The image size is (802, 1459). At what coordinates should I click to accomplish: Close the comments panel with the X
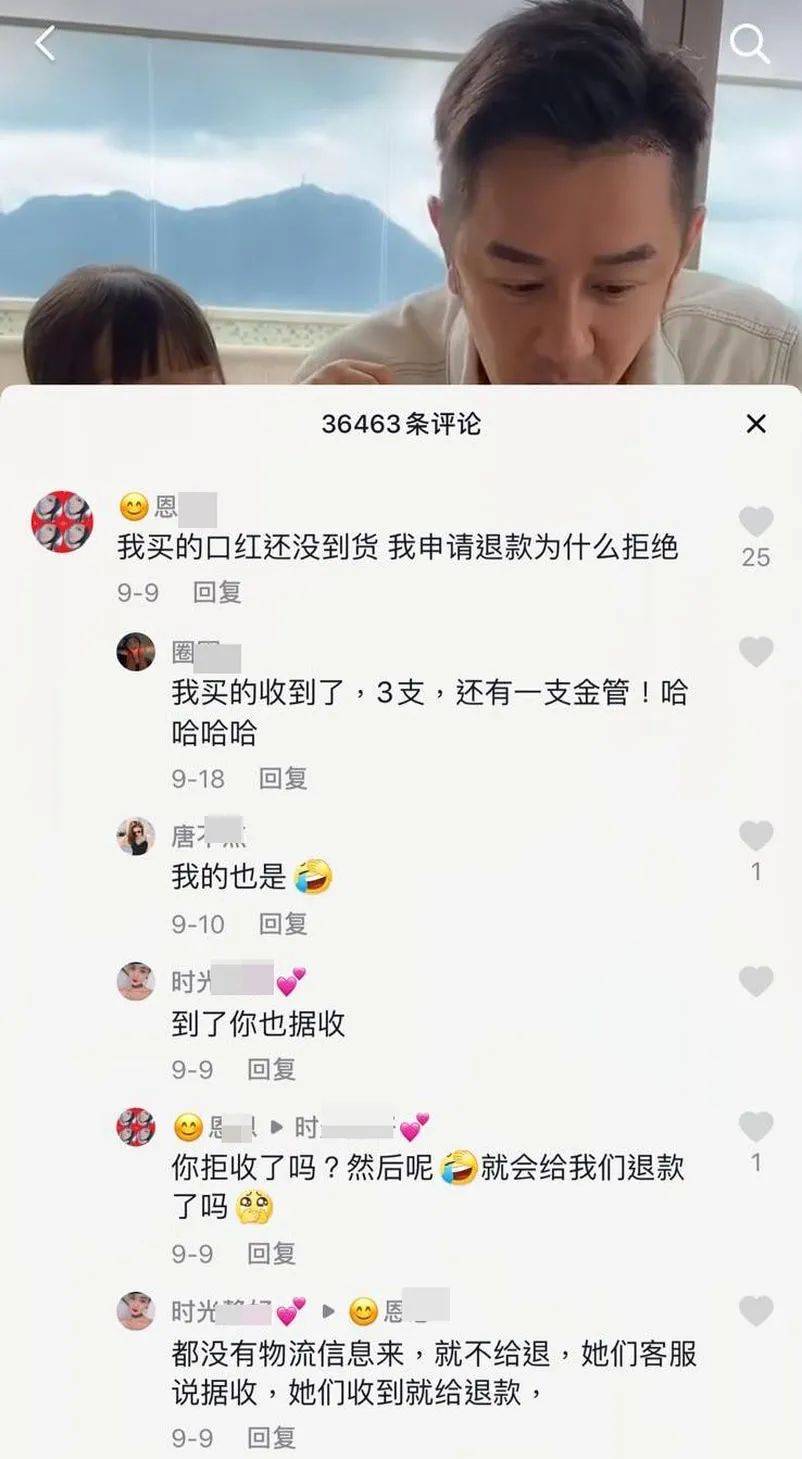tap(757, 424)
